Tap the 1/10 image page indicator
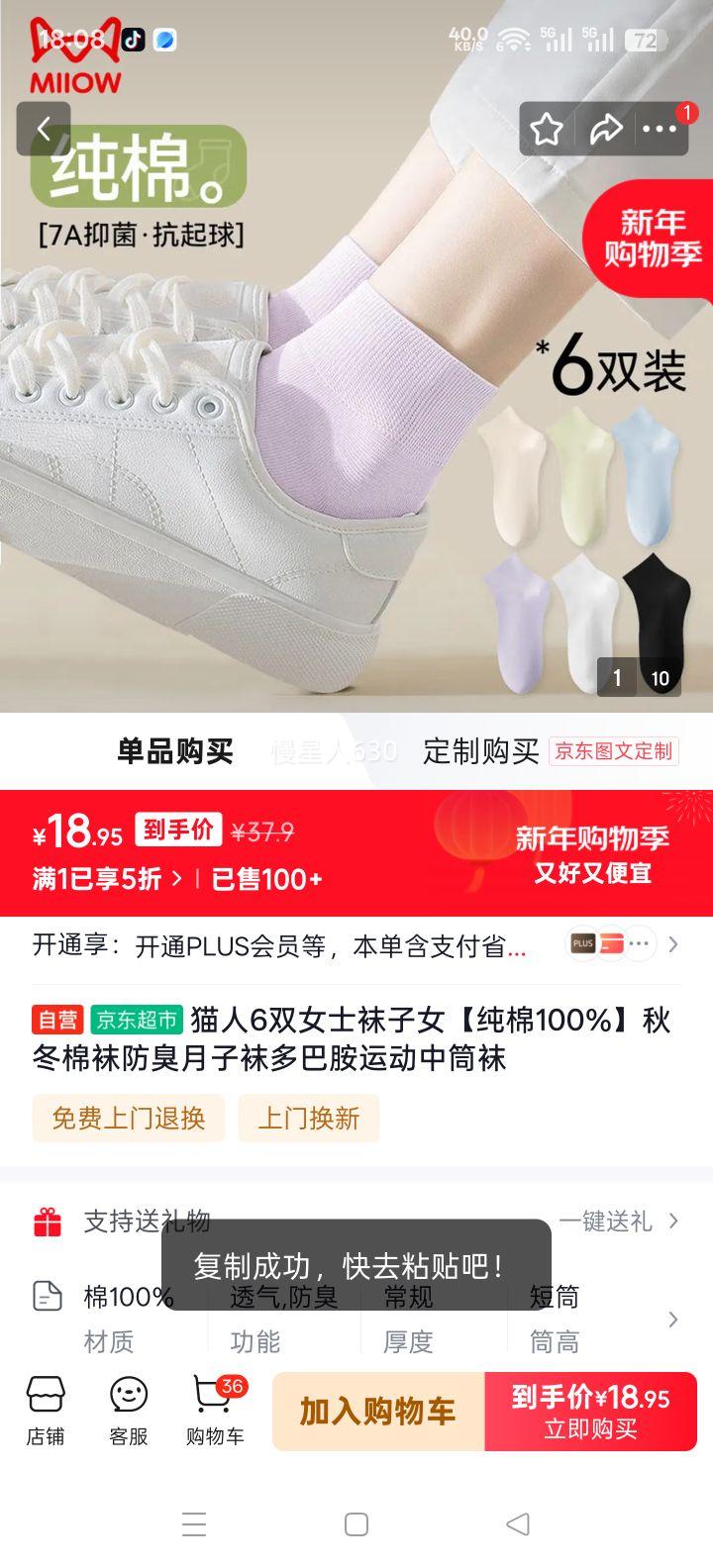 (x=639, y=678)
